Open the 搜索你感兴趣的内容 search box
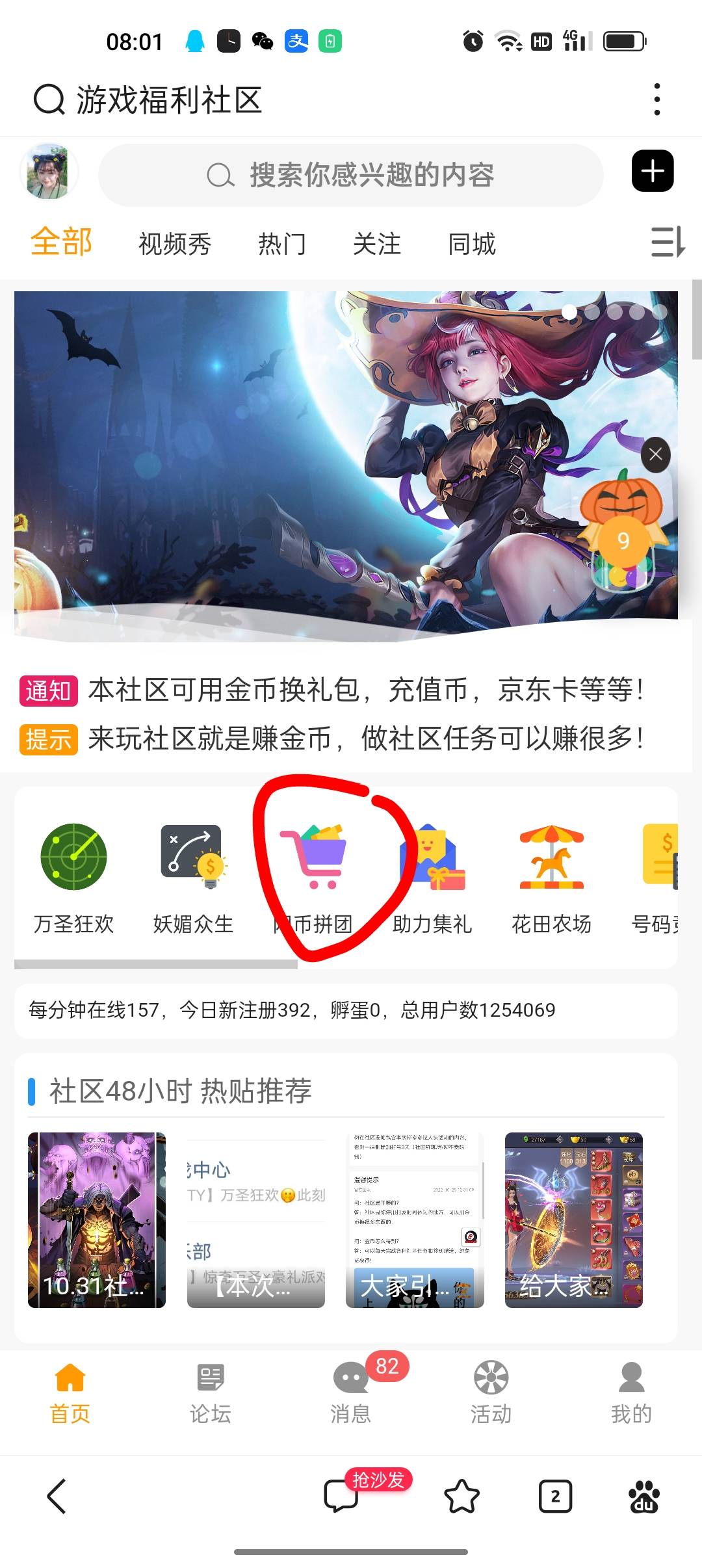This screenshot has width=702, height=1568. (x=351, y=175)
